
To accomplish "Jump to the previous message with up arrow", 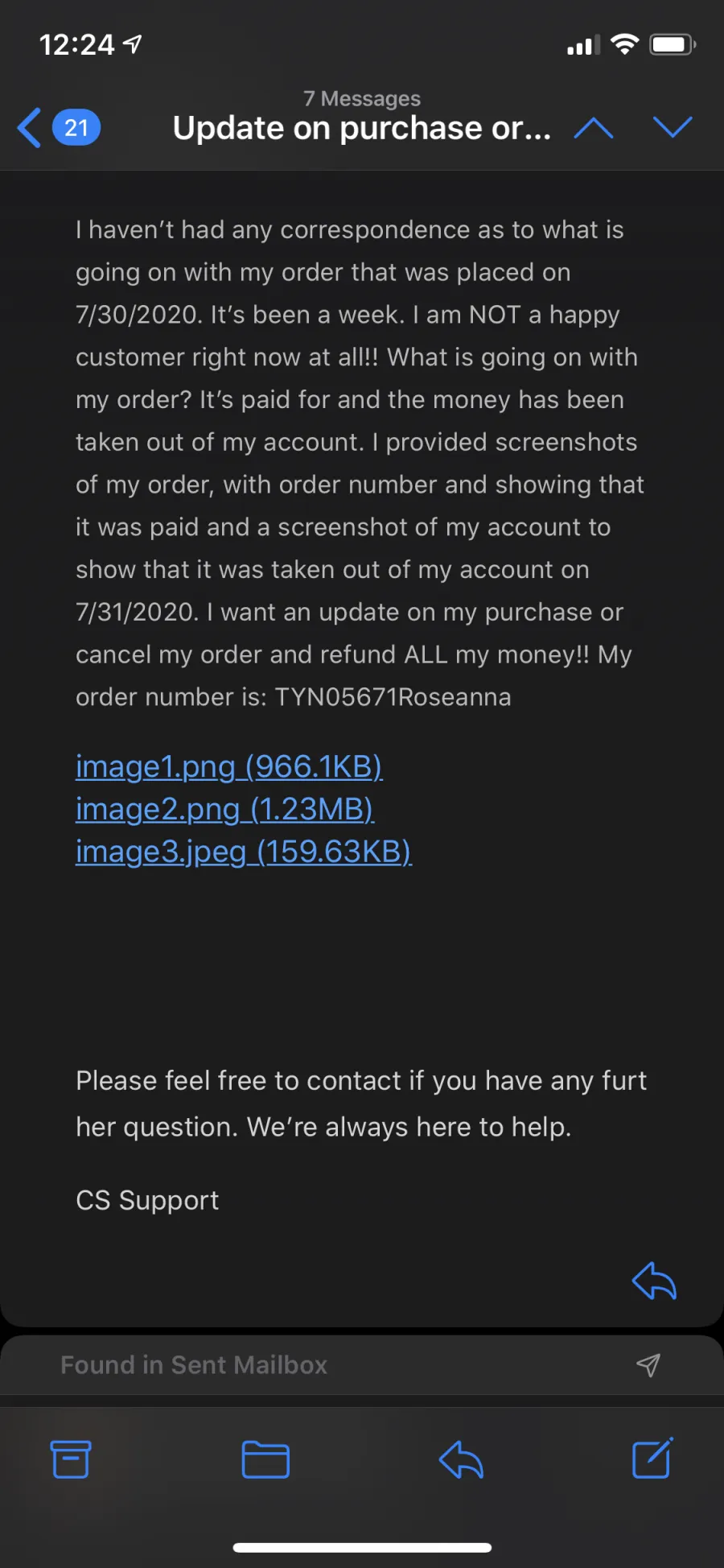I will (x=593, y=127).
